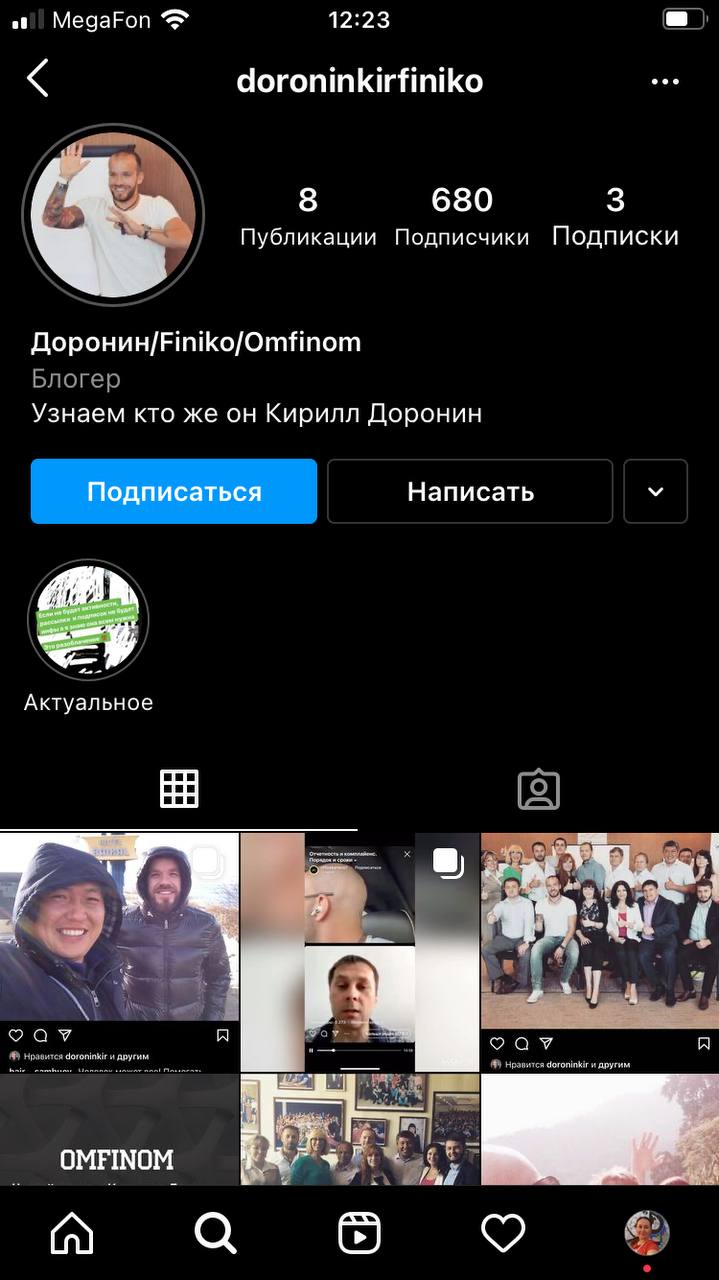This screenshot has height=1280, width=719.
Task: Tap the profile avatar photo
Action: point(113,213)
